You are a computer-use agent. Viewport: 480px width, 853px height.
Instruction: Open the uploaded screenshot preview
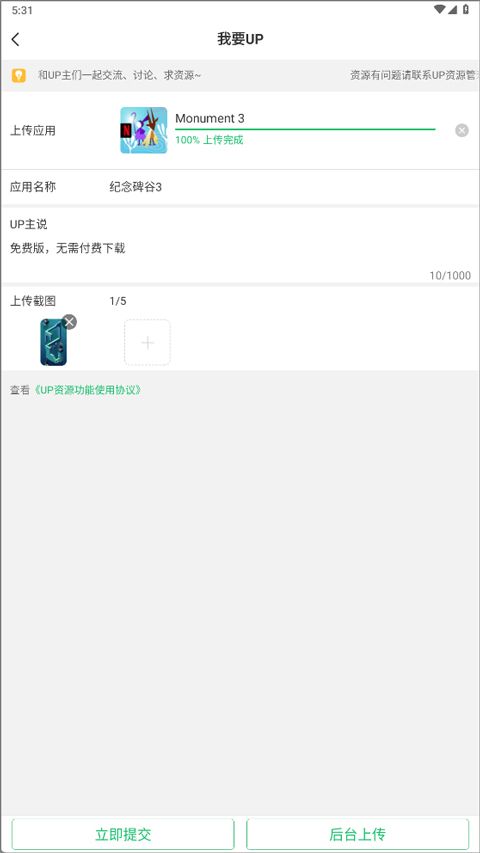click(53, 343)
